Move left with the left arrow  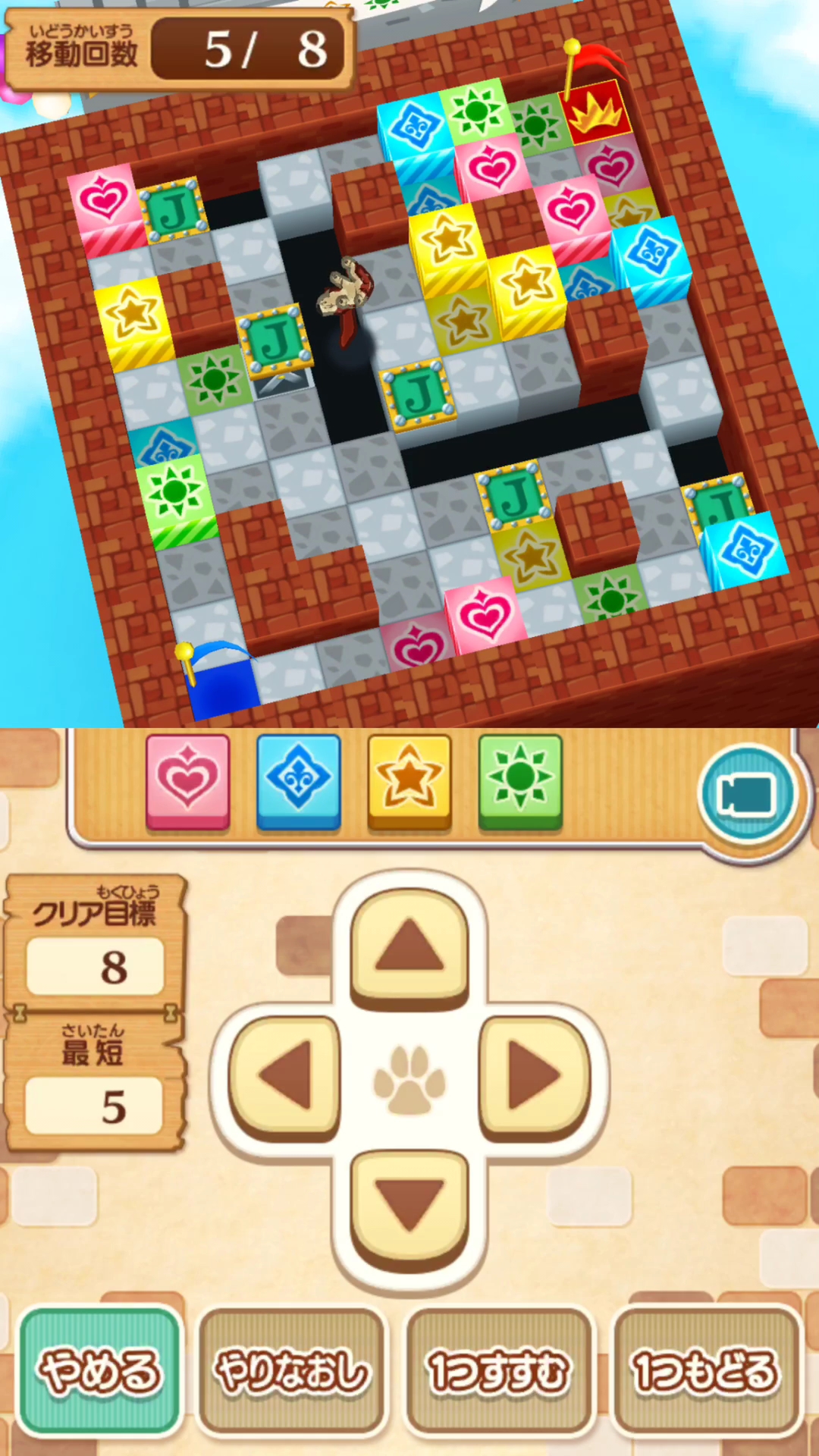coord(286,1077)
